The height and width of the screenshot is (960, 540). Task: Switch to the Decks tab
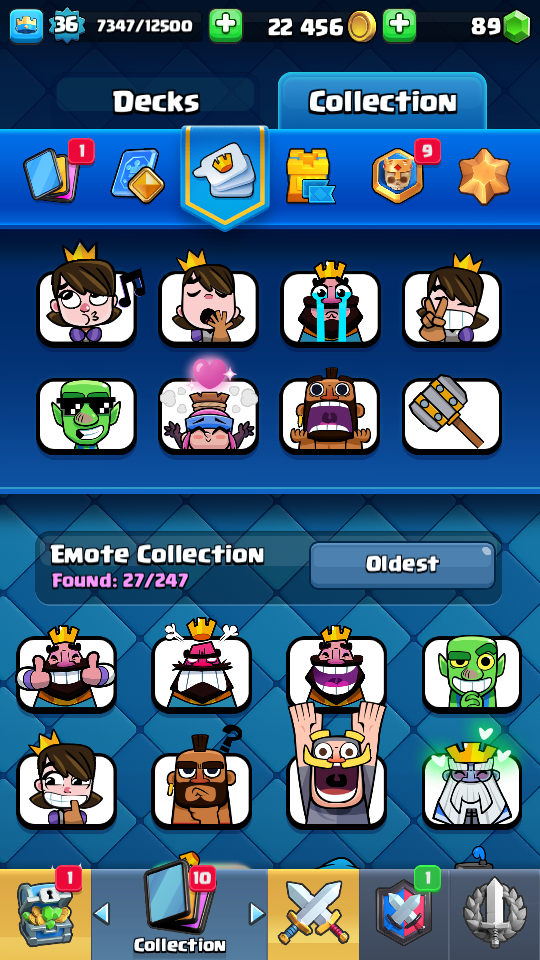(x=156, y=102)
